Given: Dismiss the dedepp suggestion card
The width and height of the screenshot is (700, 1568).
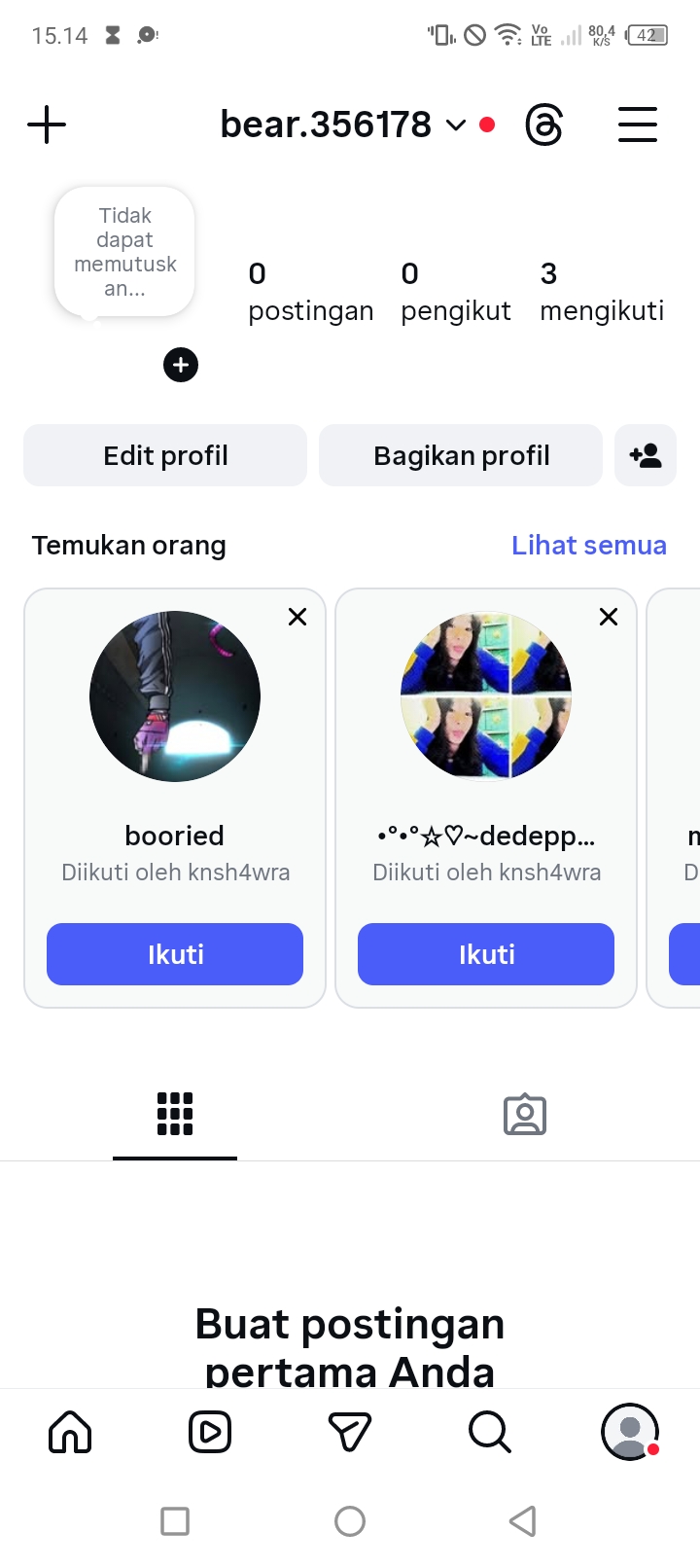Looking at the screenshot, I should click(x=609, y=617).
